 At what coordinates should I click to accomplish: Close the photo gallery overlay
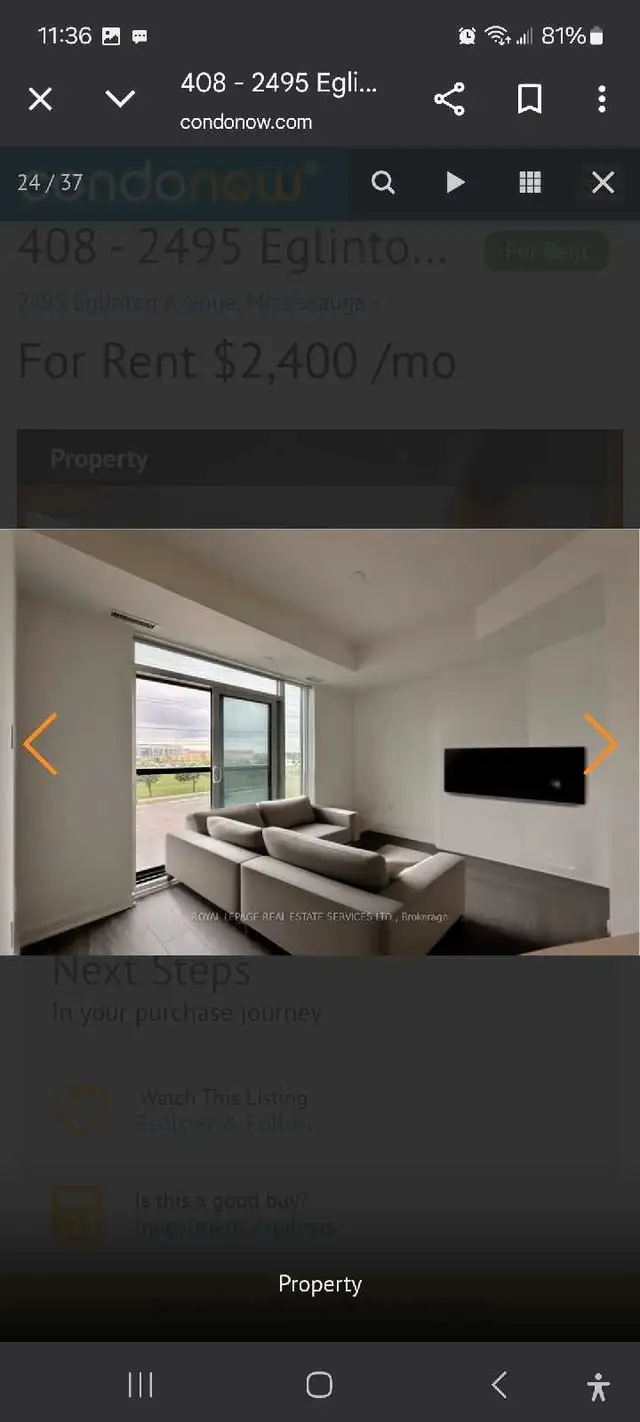(x=603, y=182)
